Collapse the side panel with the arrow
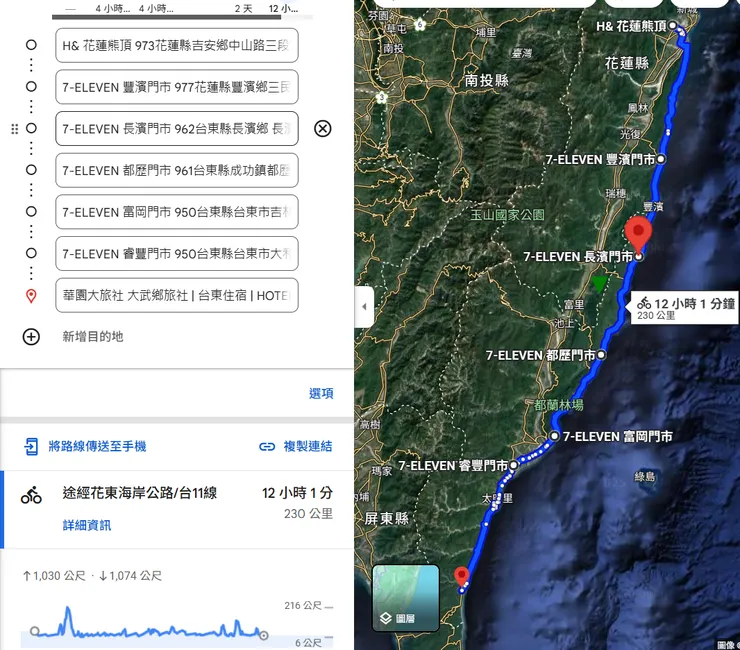This screenshot has width=740, height=650. point(364,306)
